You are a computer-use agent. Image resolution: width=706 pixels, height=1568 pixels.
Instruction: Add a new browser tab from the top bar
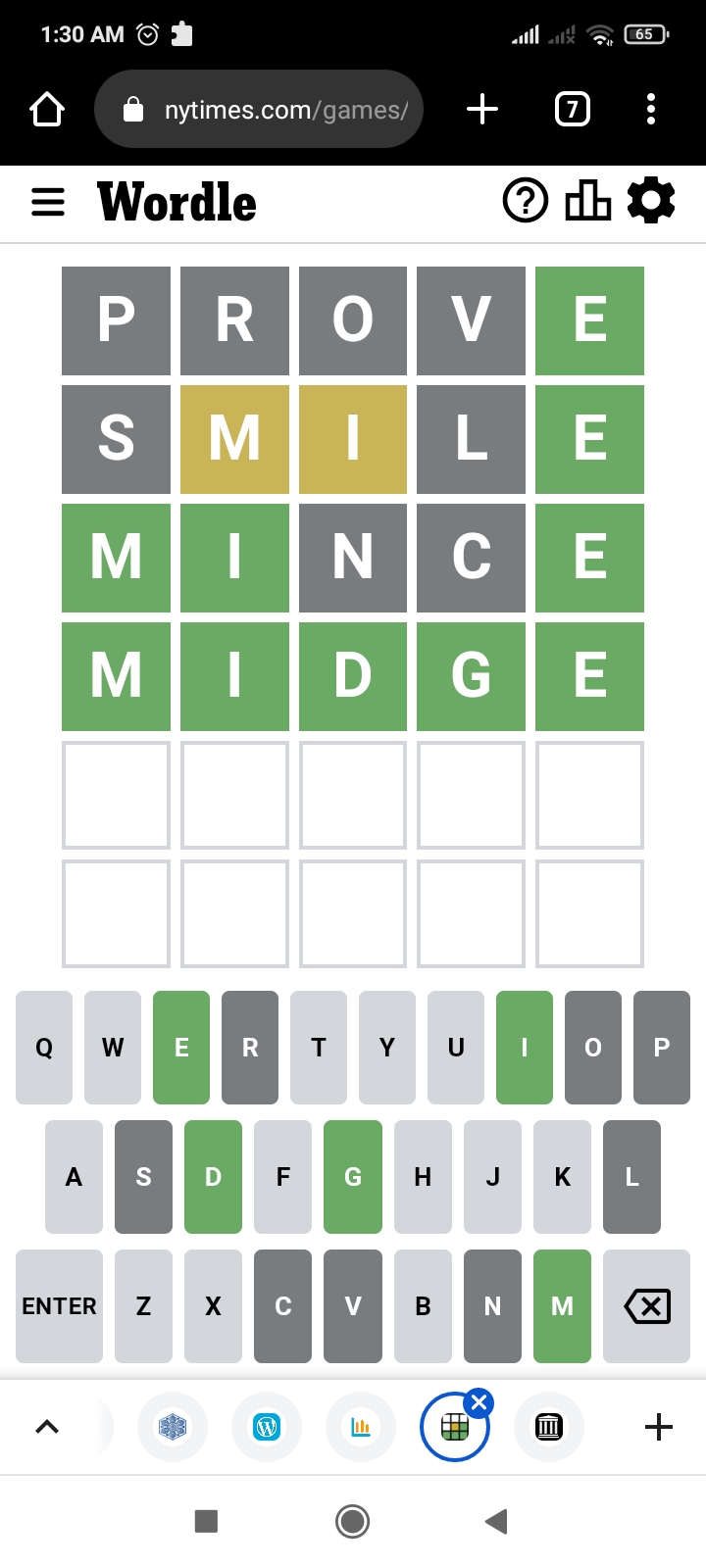coord(482,109)
